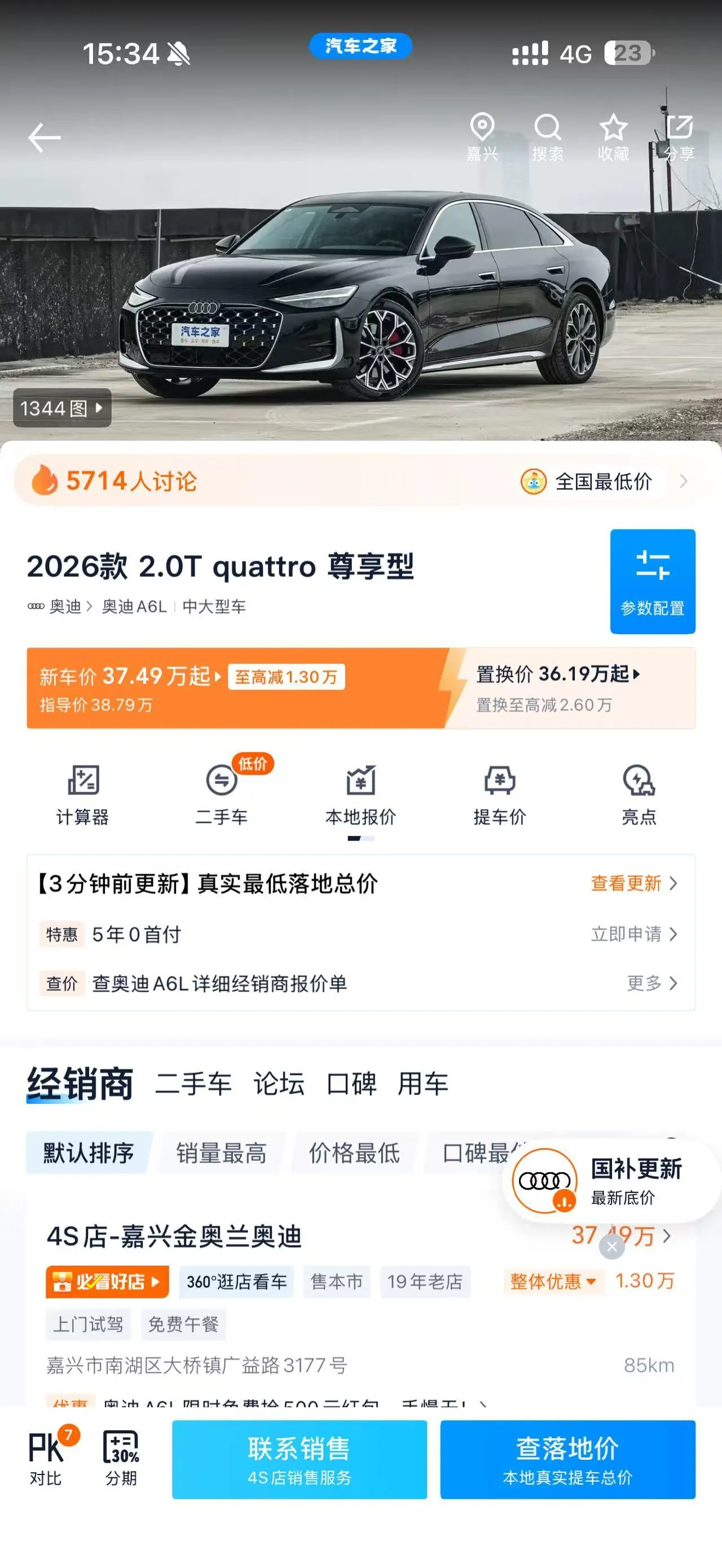
Task: Tap 联系销售 to contact sales
Action: coord(300,1459)
